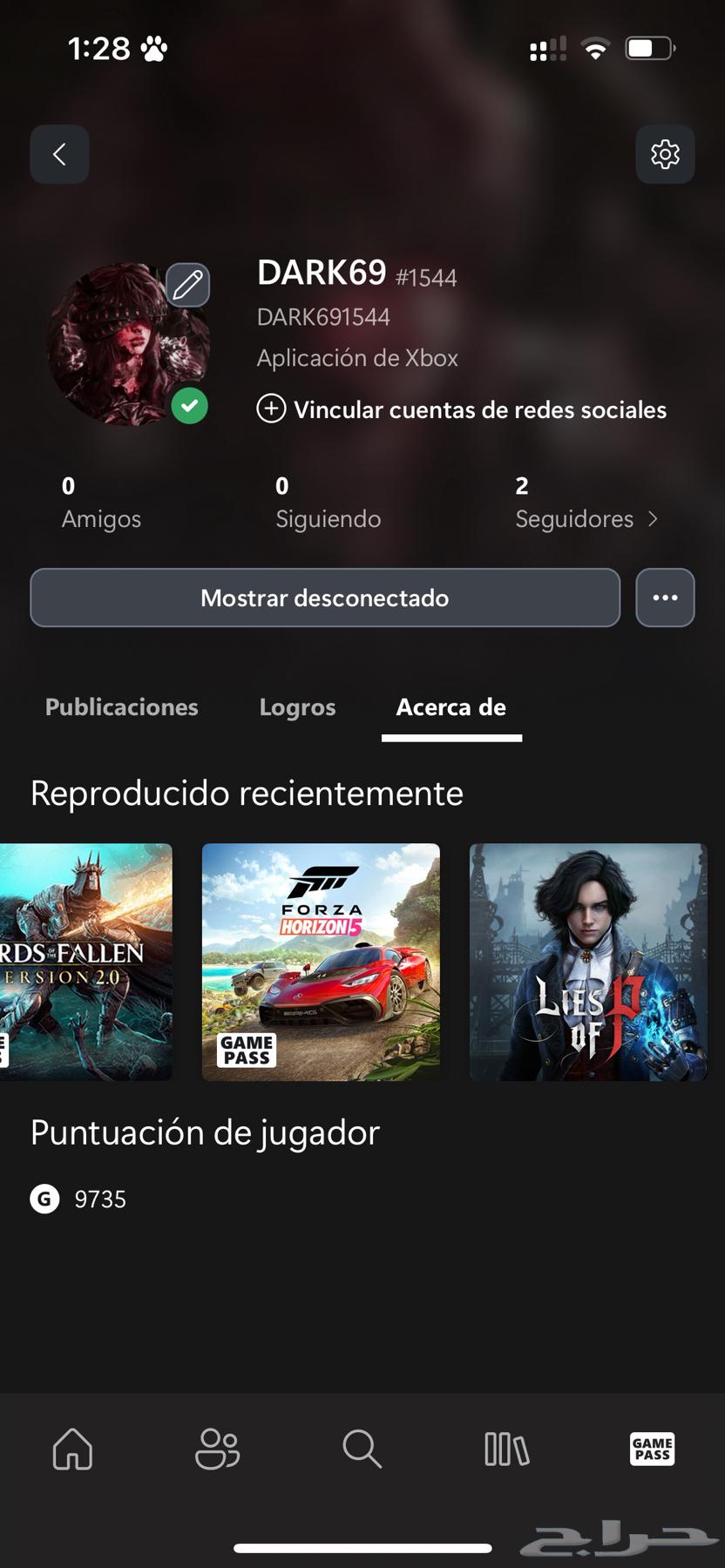Tap the Mostrar desconectado button
Screen dimensions: 725x1568
click(325, 598)
